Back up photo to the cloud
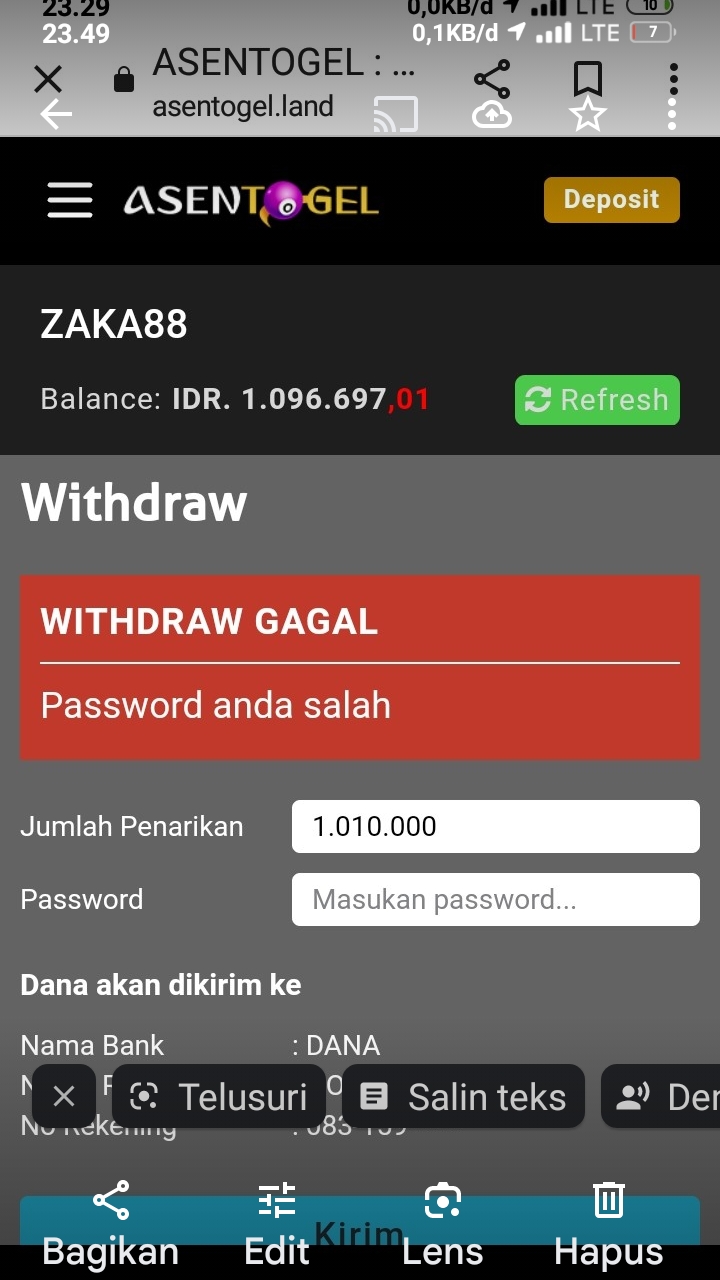Screen dimensions: 720x1280 click(x=491, y=116)
